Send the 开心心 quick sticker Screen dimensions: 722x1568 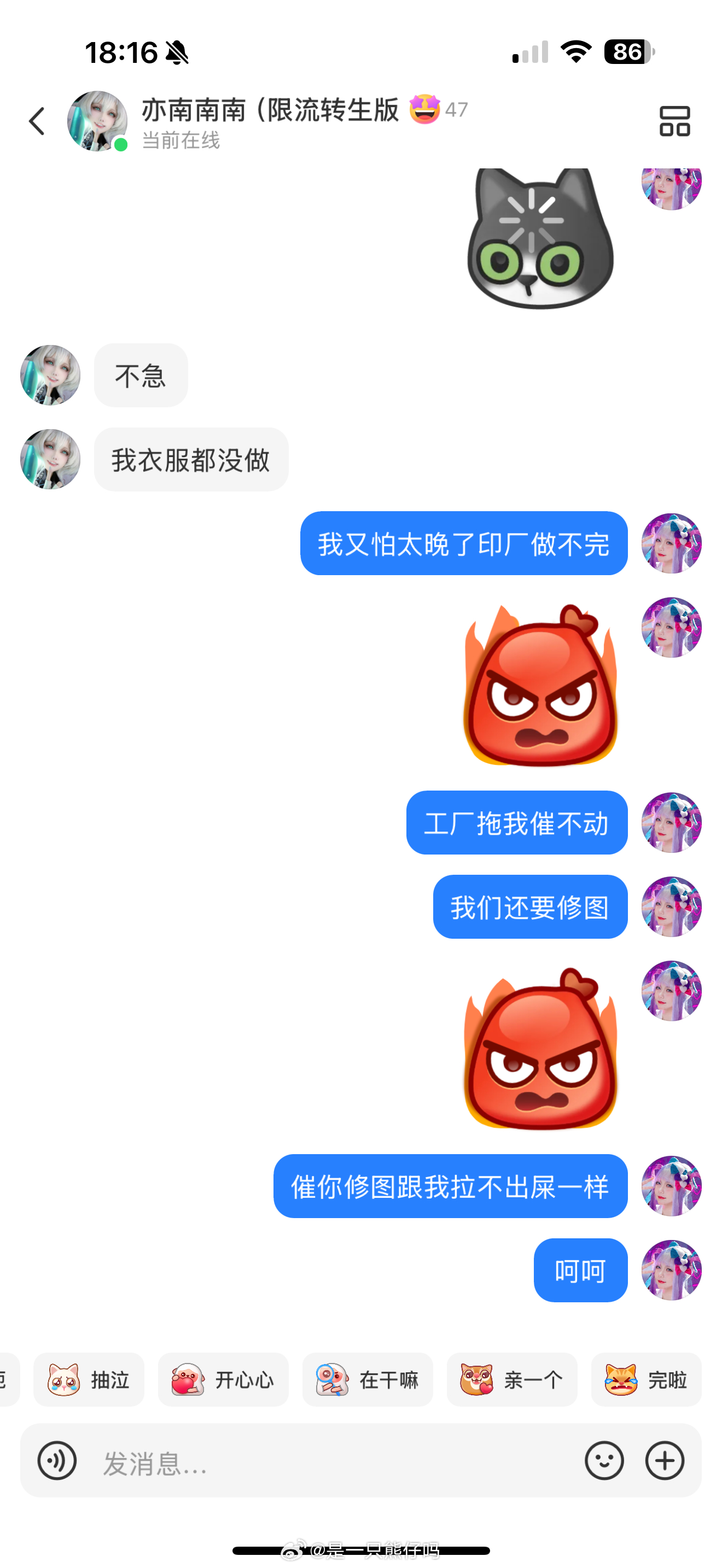tap(223, 1379)
